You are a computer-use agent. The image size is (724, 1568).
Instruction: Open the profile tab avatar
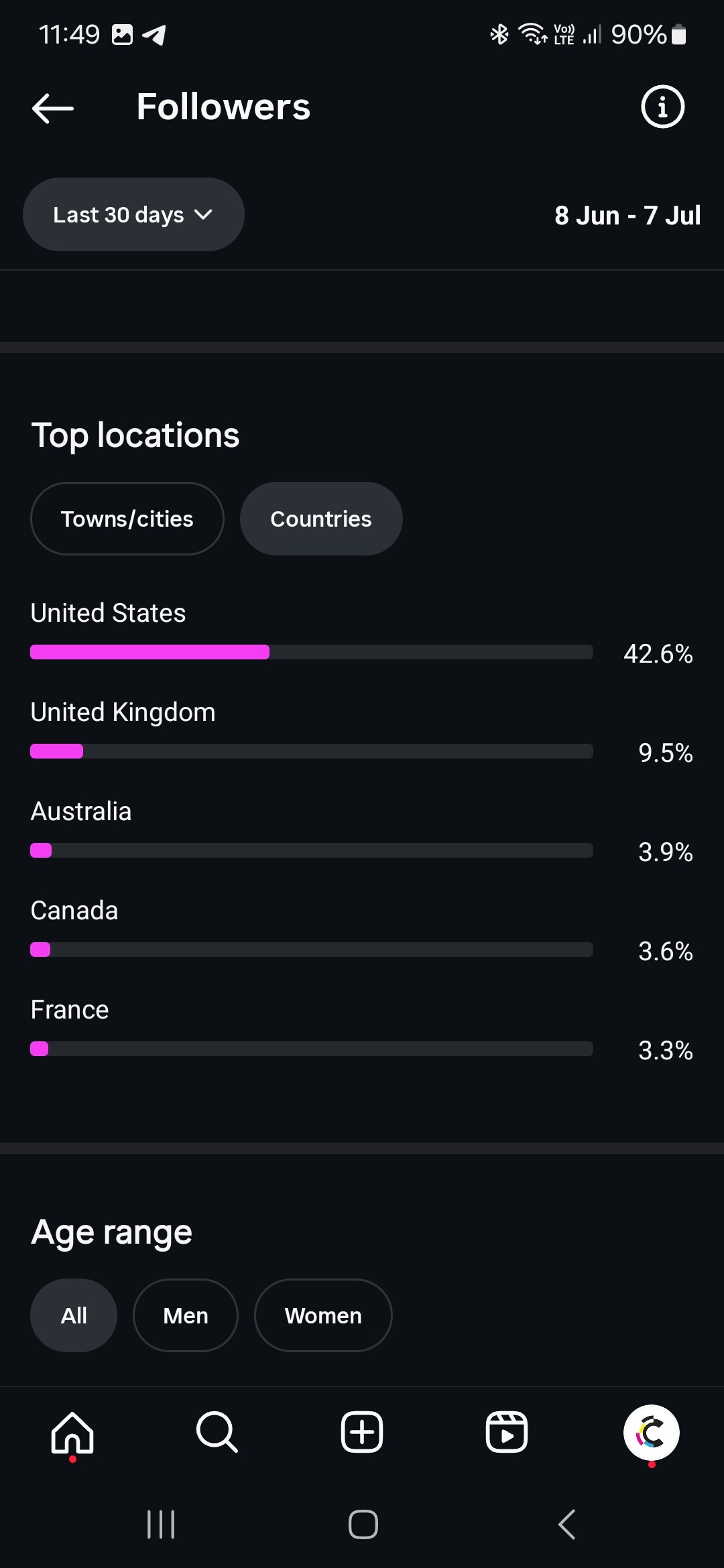pos(652,1433)
